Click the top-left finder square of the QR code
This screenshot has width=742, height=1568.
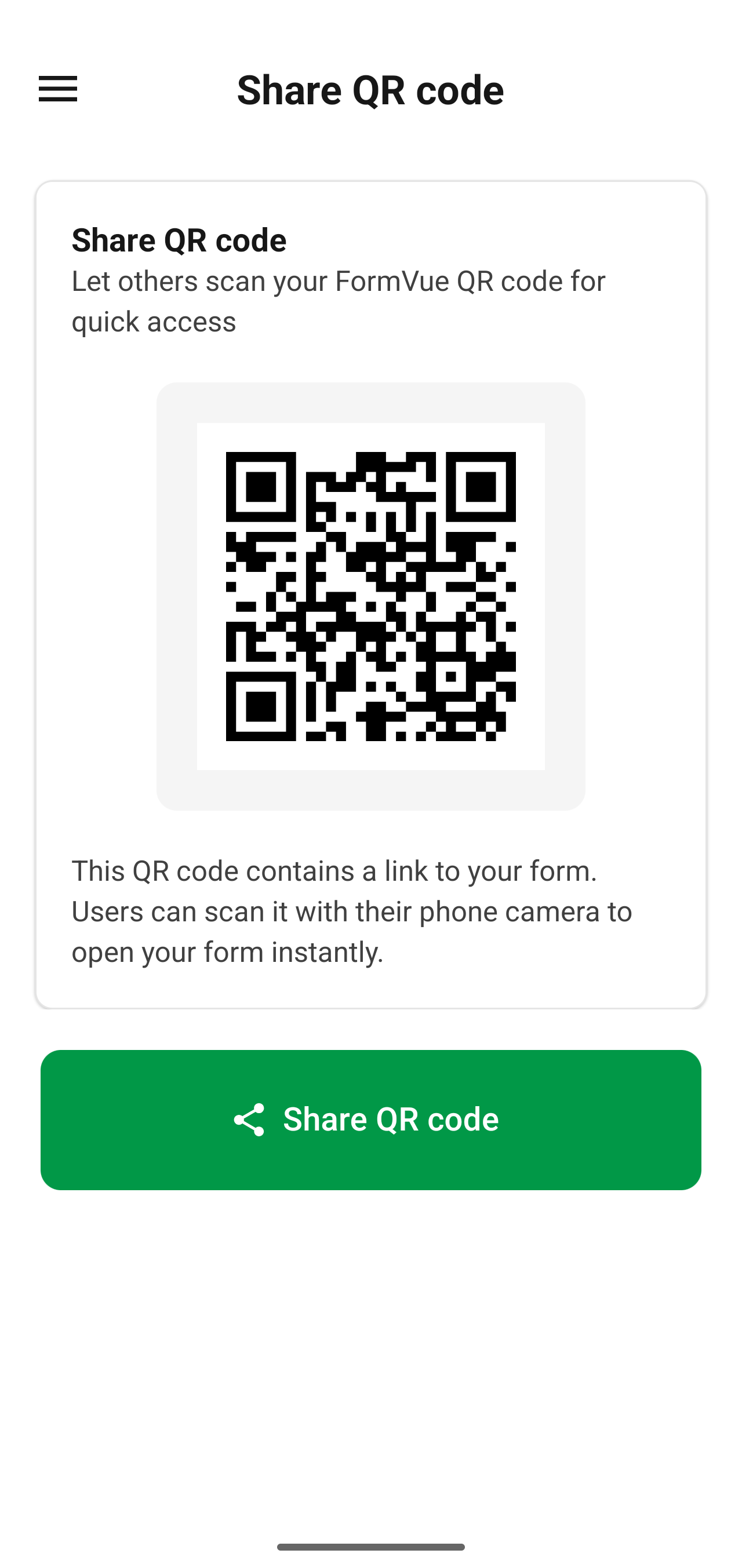click(x=262, y=487)
